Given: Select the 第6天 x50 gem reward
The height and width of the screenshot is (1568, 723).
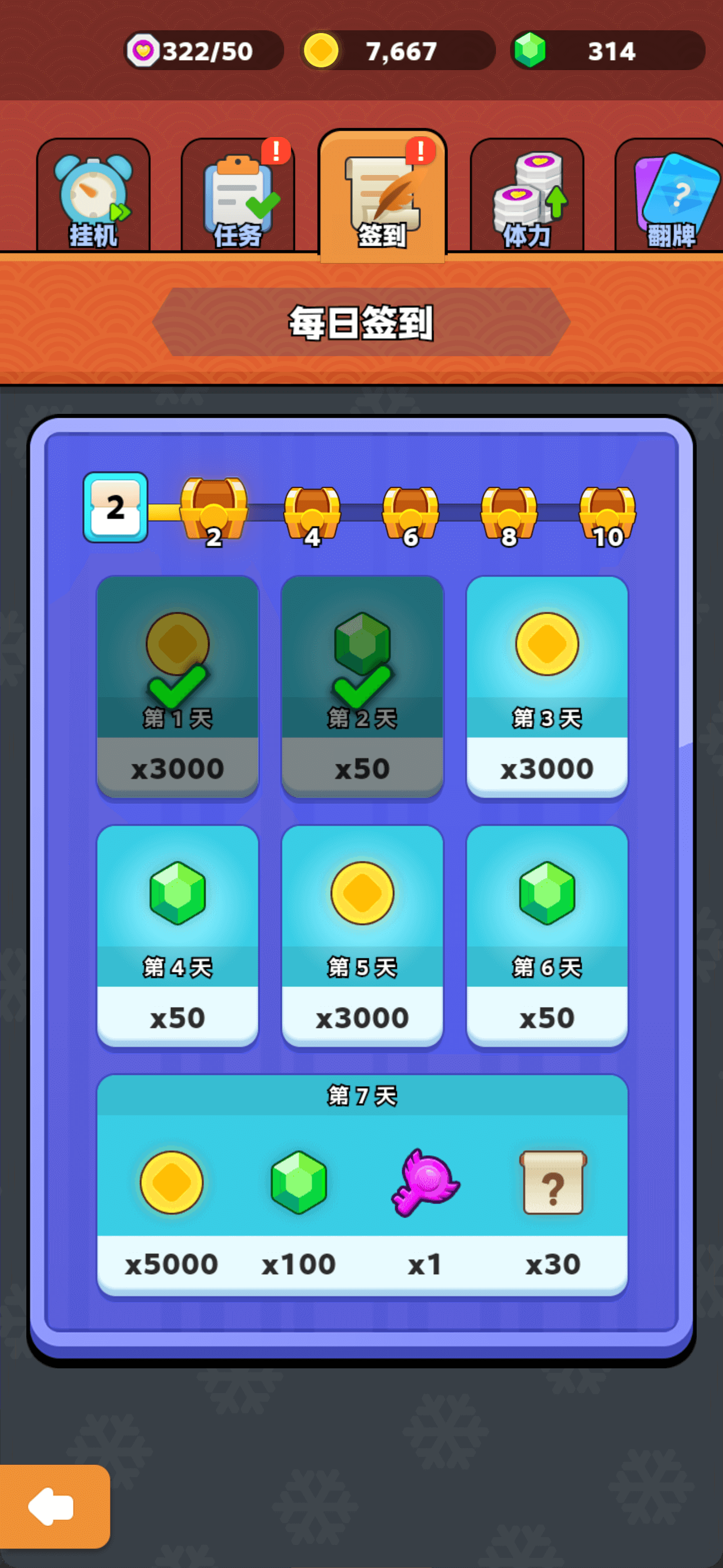Looking at the screenshot, I should pos(546,935).
